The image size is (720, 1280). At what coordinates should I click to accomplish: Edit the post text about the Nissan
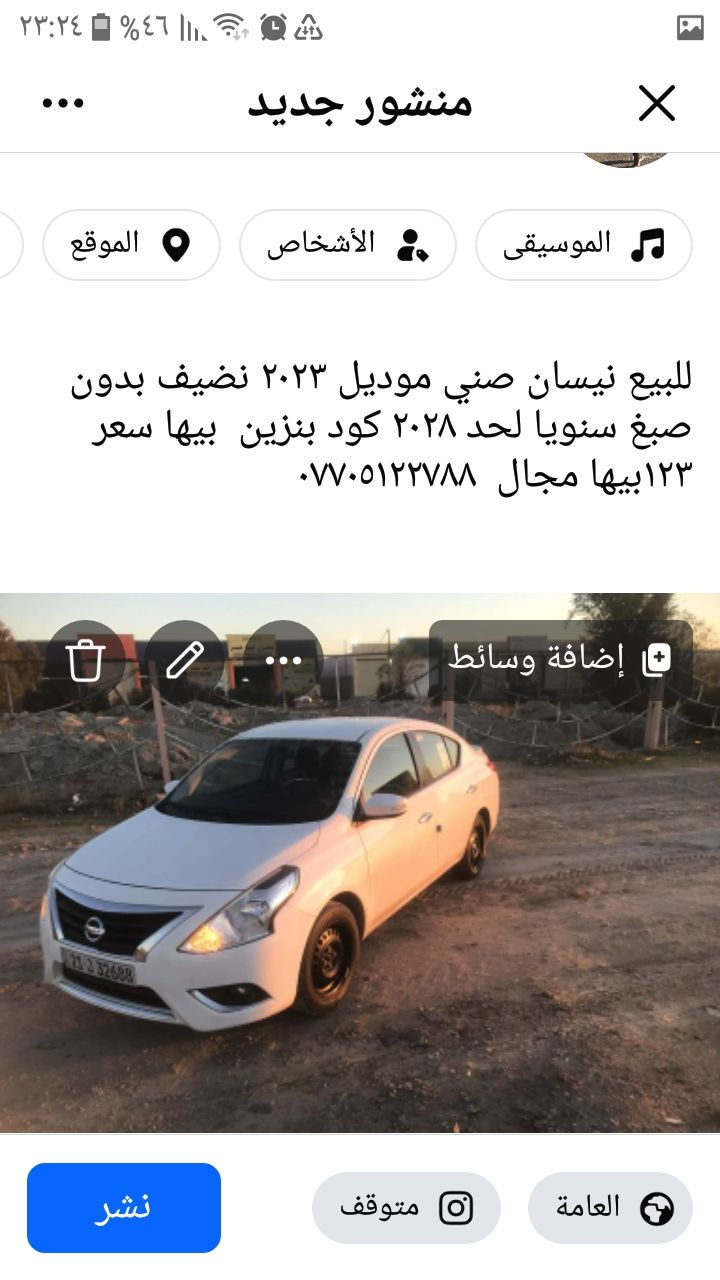coord(382,427)
